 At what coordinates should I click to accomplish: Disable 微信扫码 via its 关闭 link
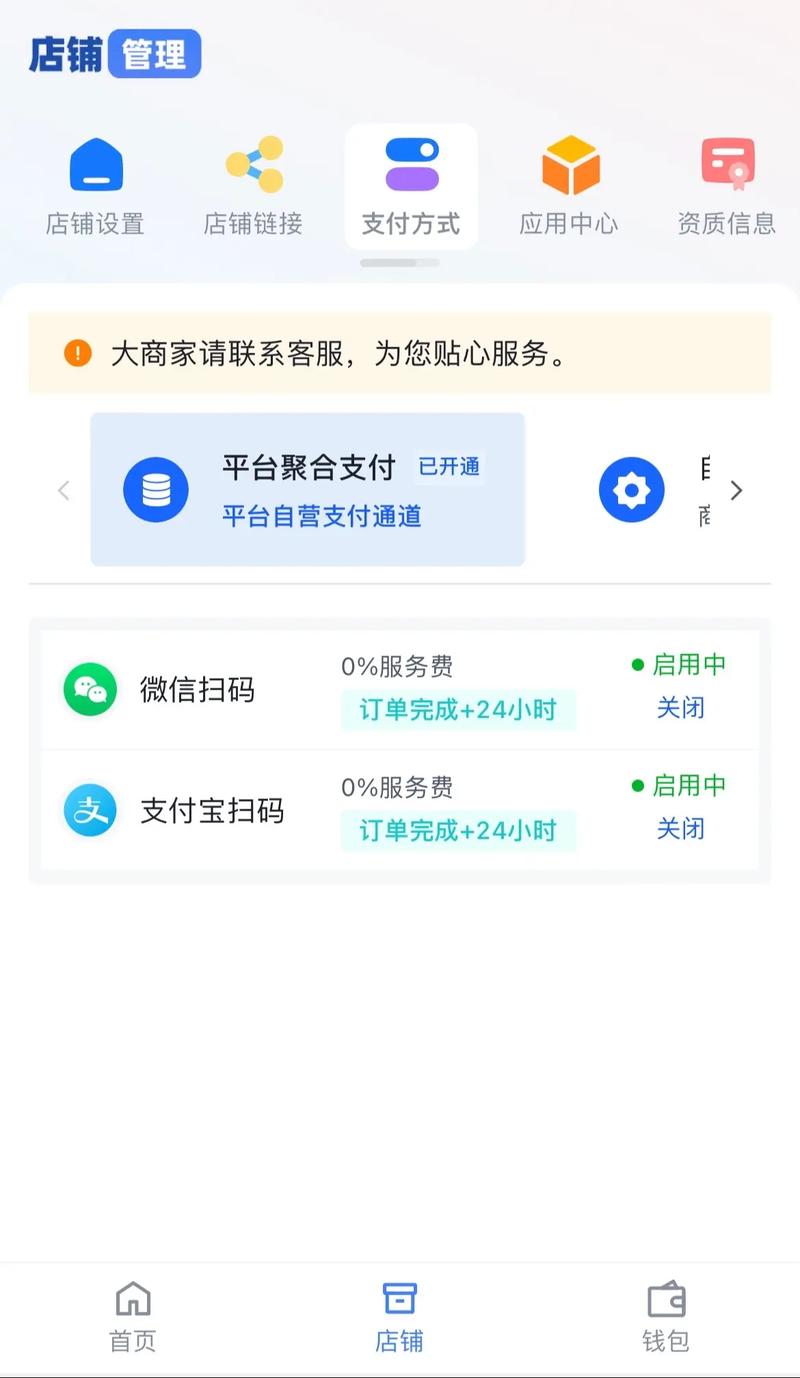[680, 708]
